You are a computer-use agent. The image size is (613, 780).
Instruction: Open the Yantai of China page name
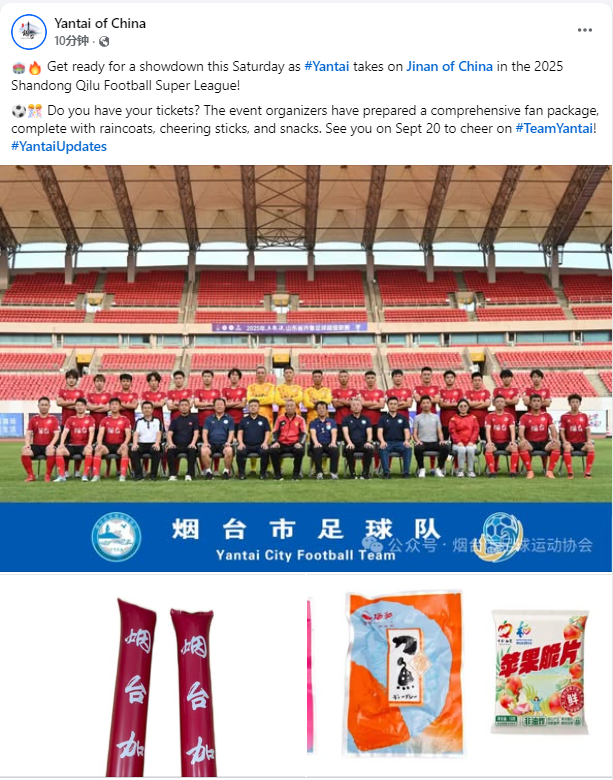click(x=100, y=23)
